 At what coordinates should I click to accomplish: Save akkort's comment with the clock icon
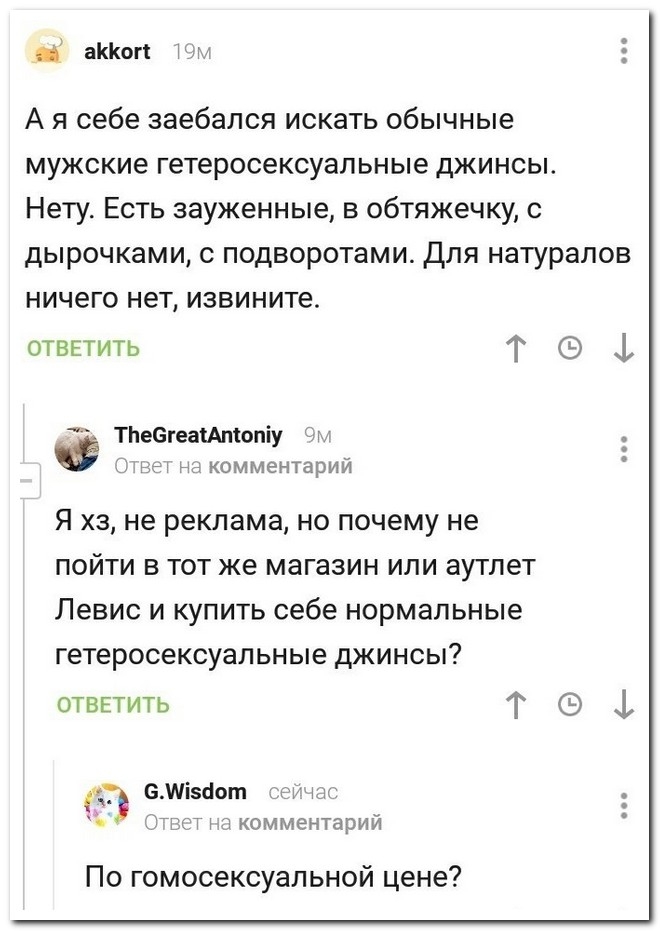[570, 348]
